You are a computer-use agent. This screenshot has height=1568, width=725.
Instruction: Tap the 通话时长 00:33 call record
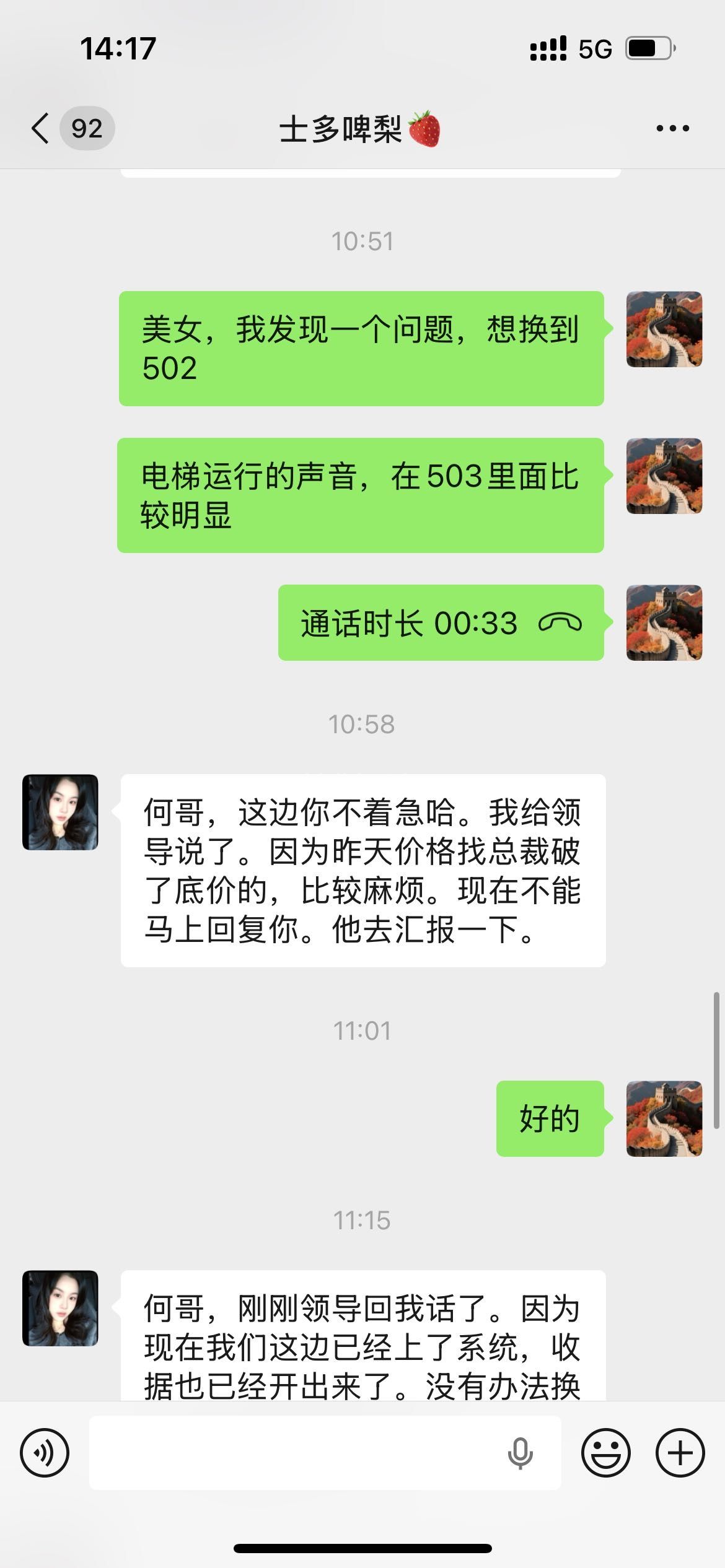tap(441, 622)
